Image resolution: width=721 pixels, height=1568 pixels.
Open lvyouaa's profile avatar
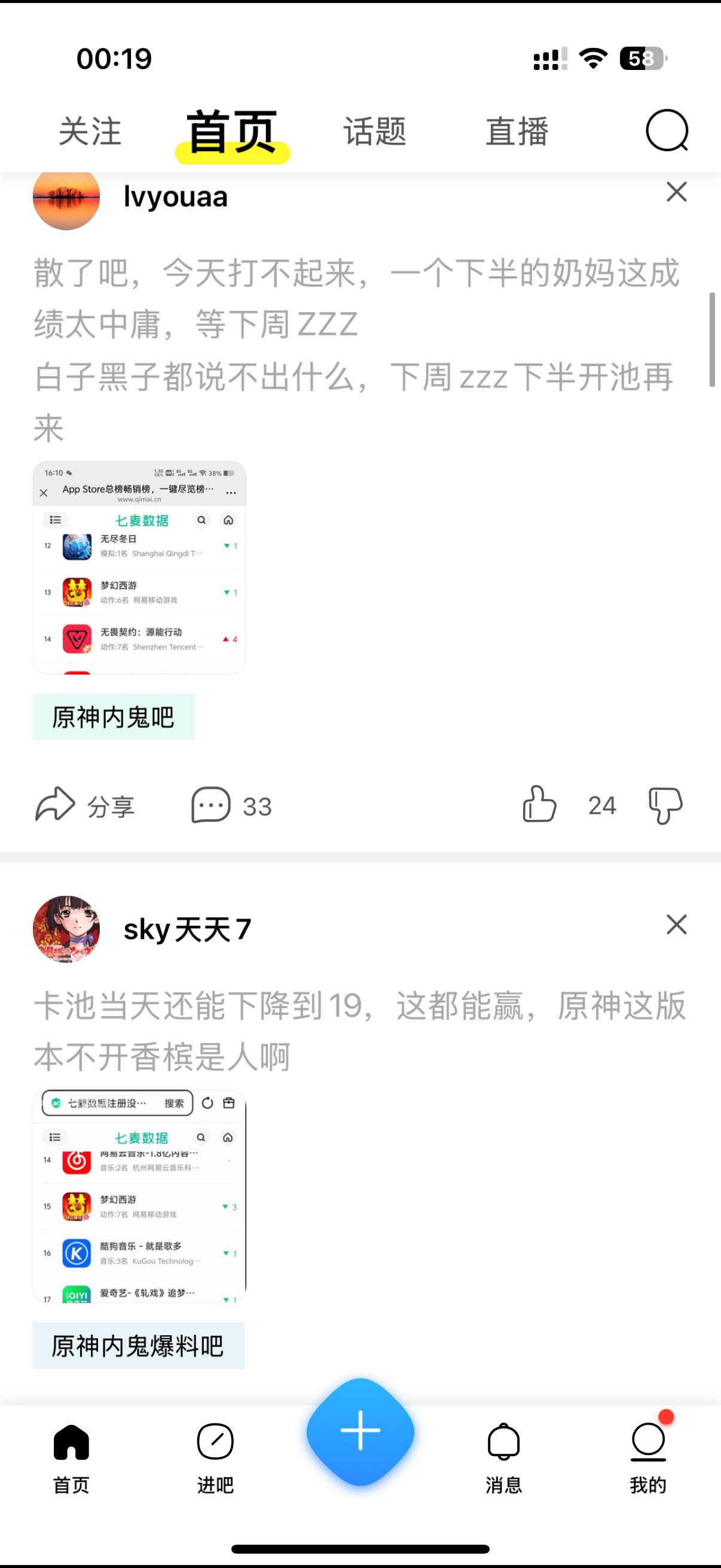click(66, 199)
